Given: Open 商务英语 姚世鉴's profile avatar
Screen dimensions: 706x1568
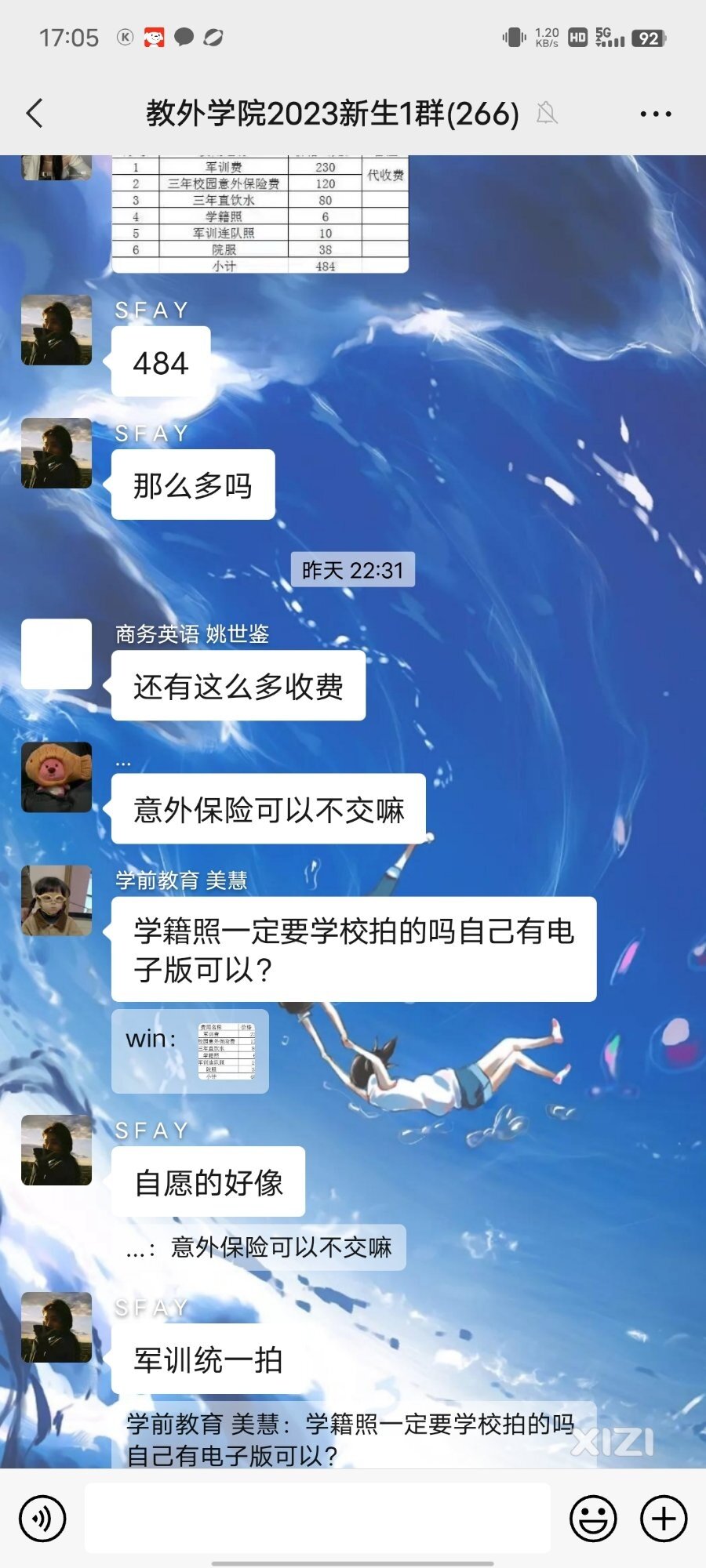Looking at the screenshot, I should pos(56,654).
